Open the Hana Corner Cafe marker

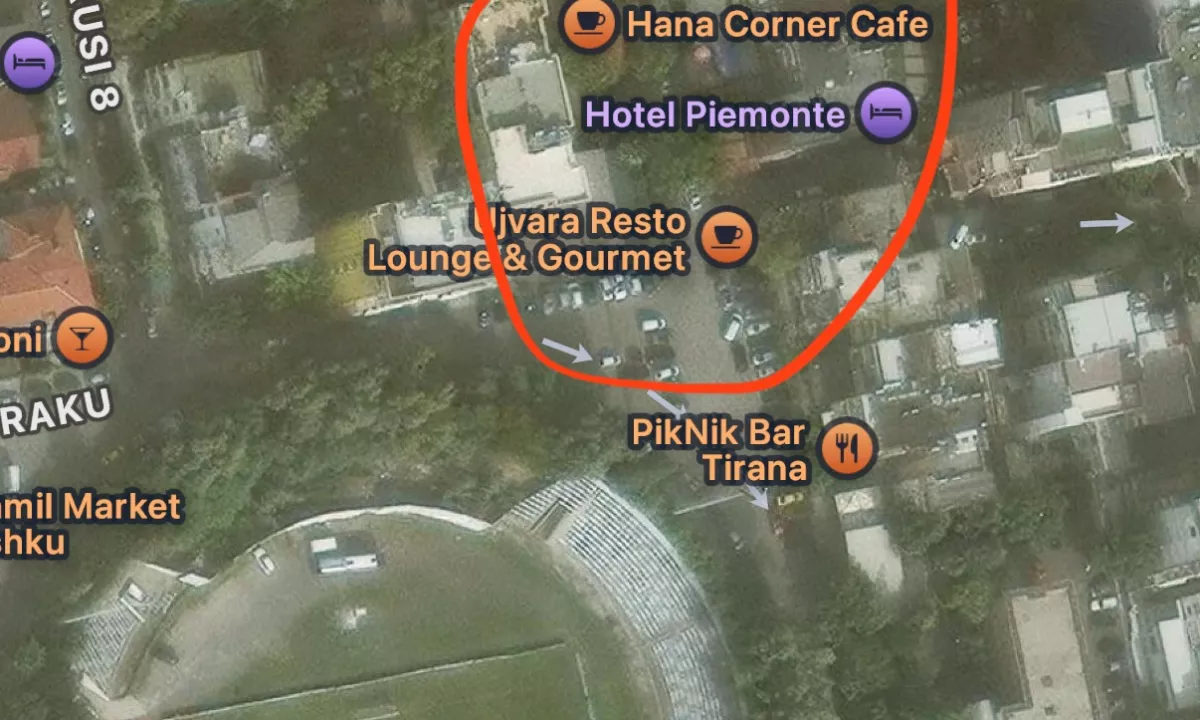click(588, 23)
